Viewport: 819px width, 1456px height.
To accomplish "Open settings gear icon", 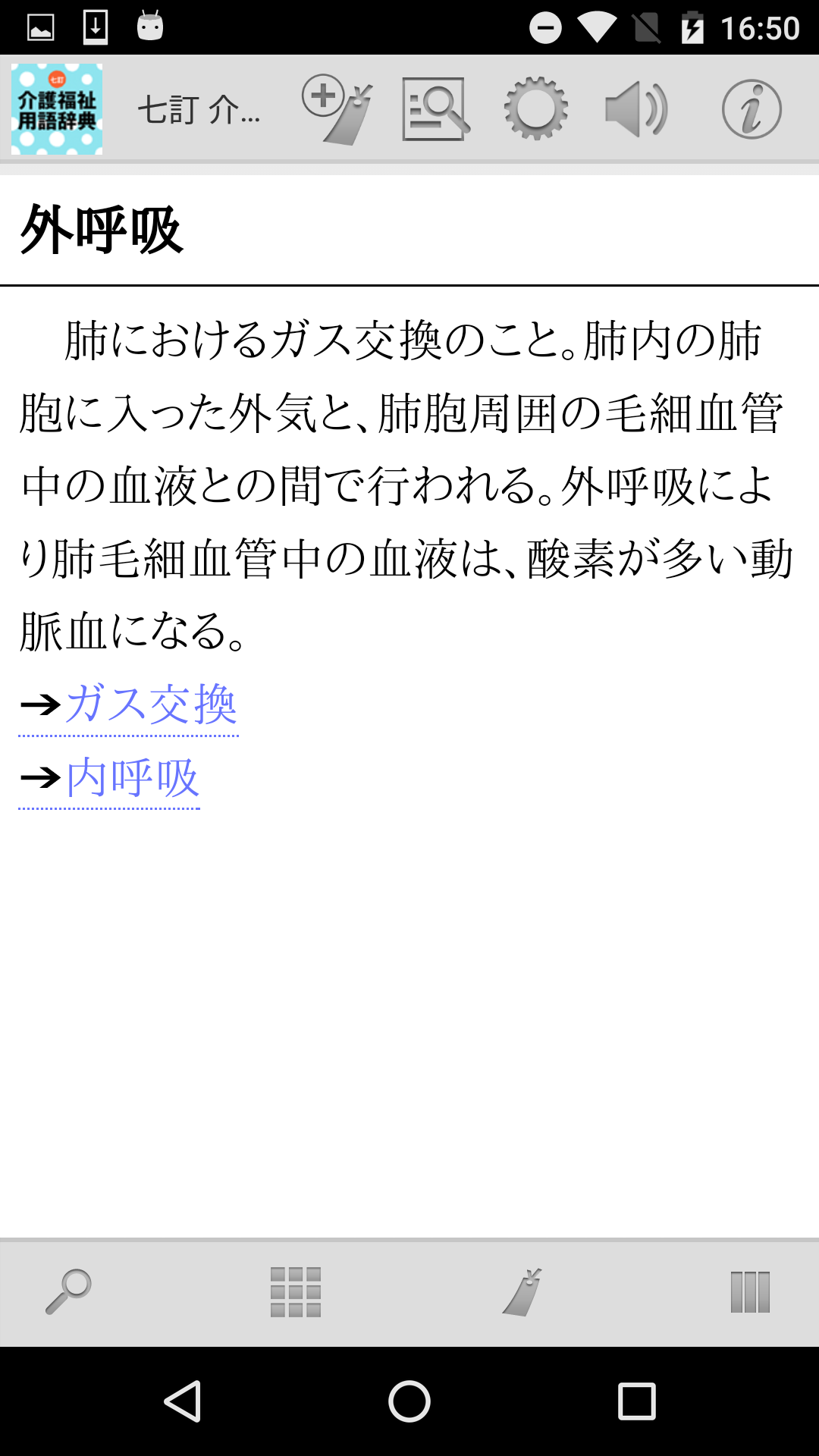I will pos(536,110).
